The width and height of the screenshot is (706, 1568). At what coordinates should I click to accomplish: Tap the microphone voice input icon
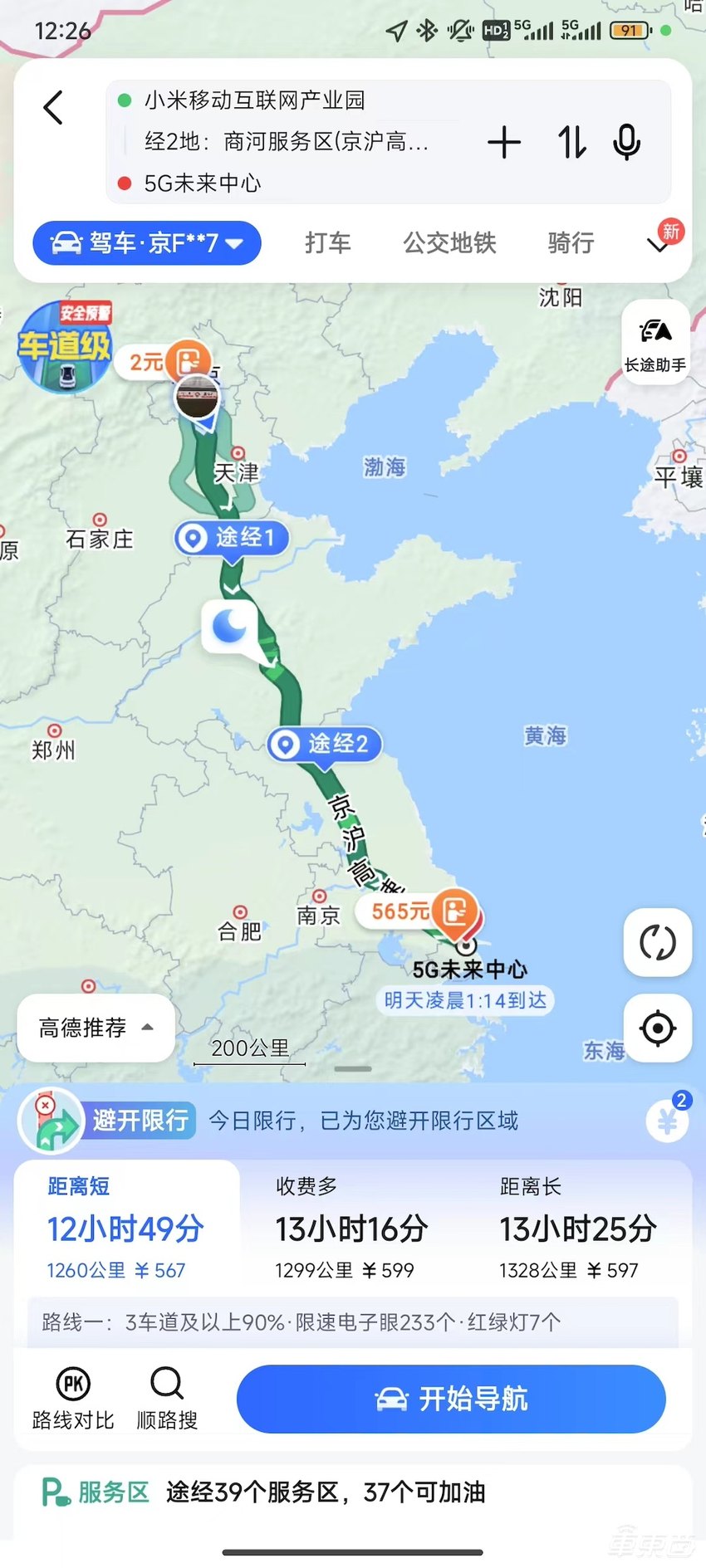pos(627,143)
